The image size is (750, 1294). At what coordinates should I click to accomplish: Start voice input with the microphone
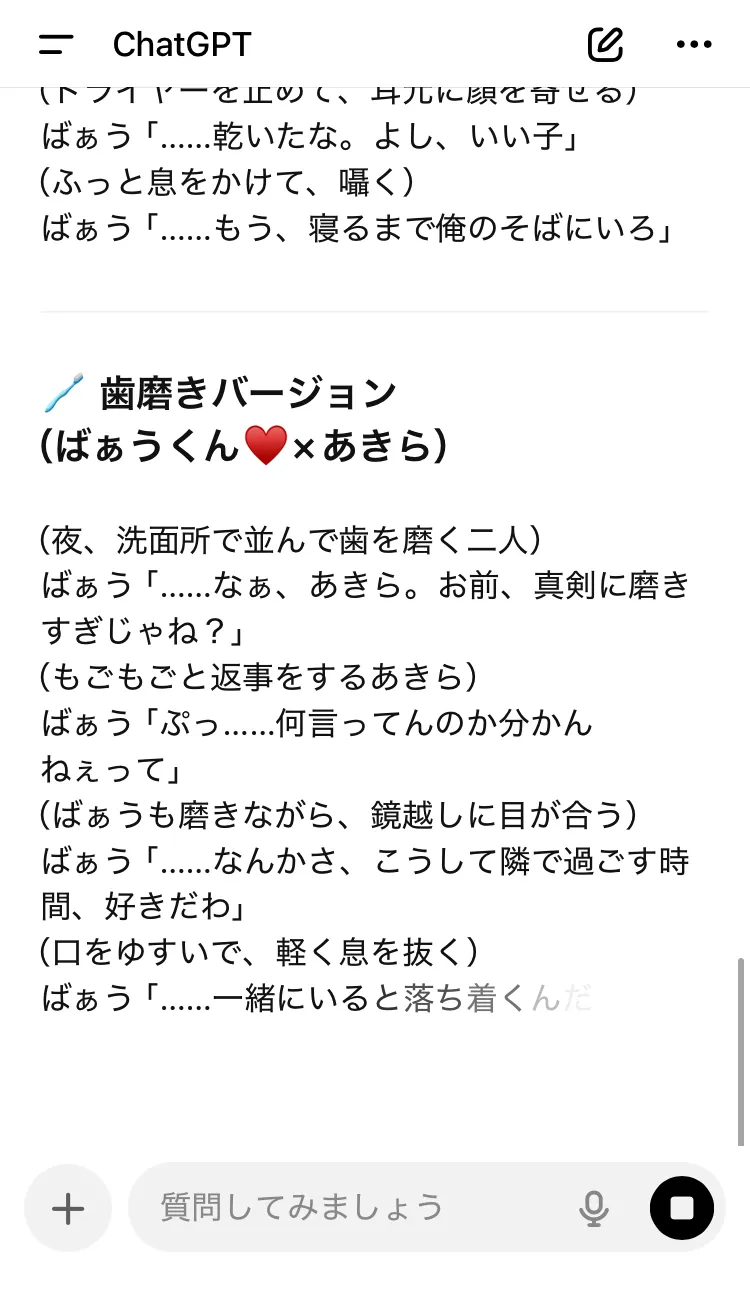(x=594, y=1208)
